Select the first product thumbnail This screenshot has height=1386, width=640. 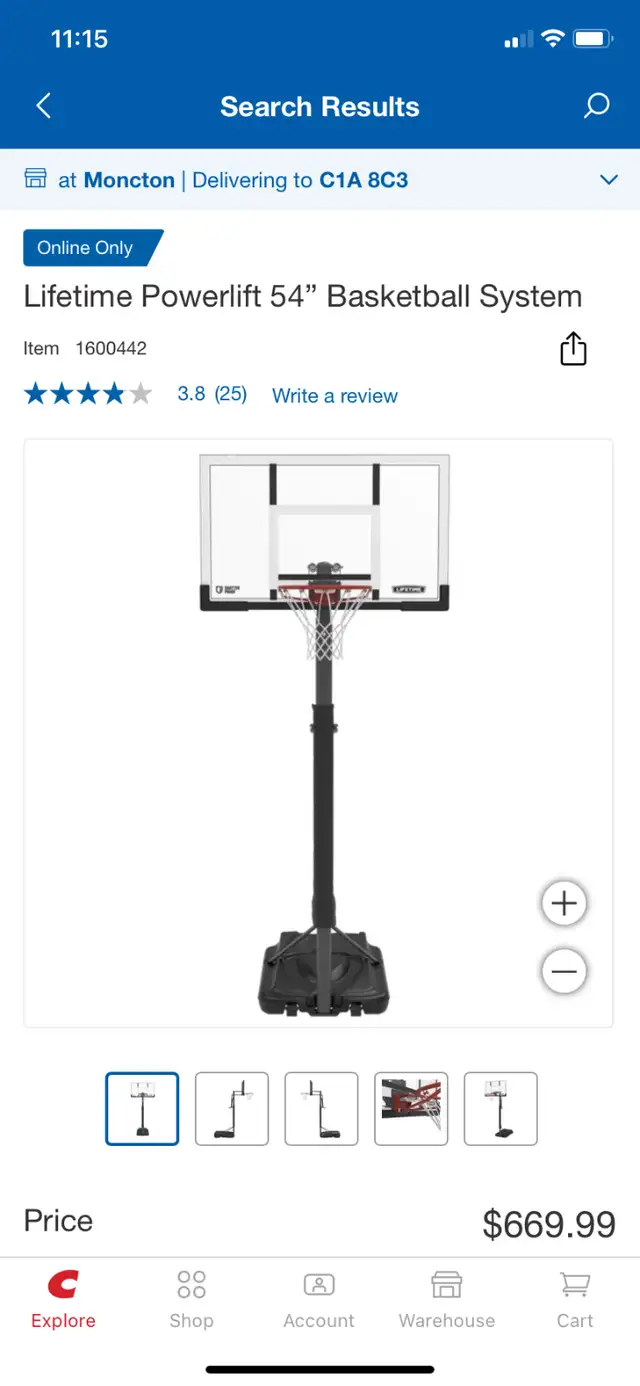[142, 1108]
